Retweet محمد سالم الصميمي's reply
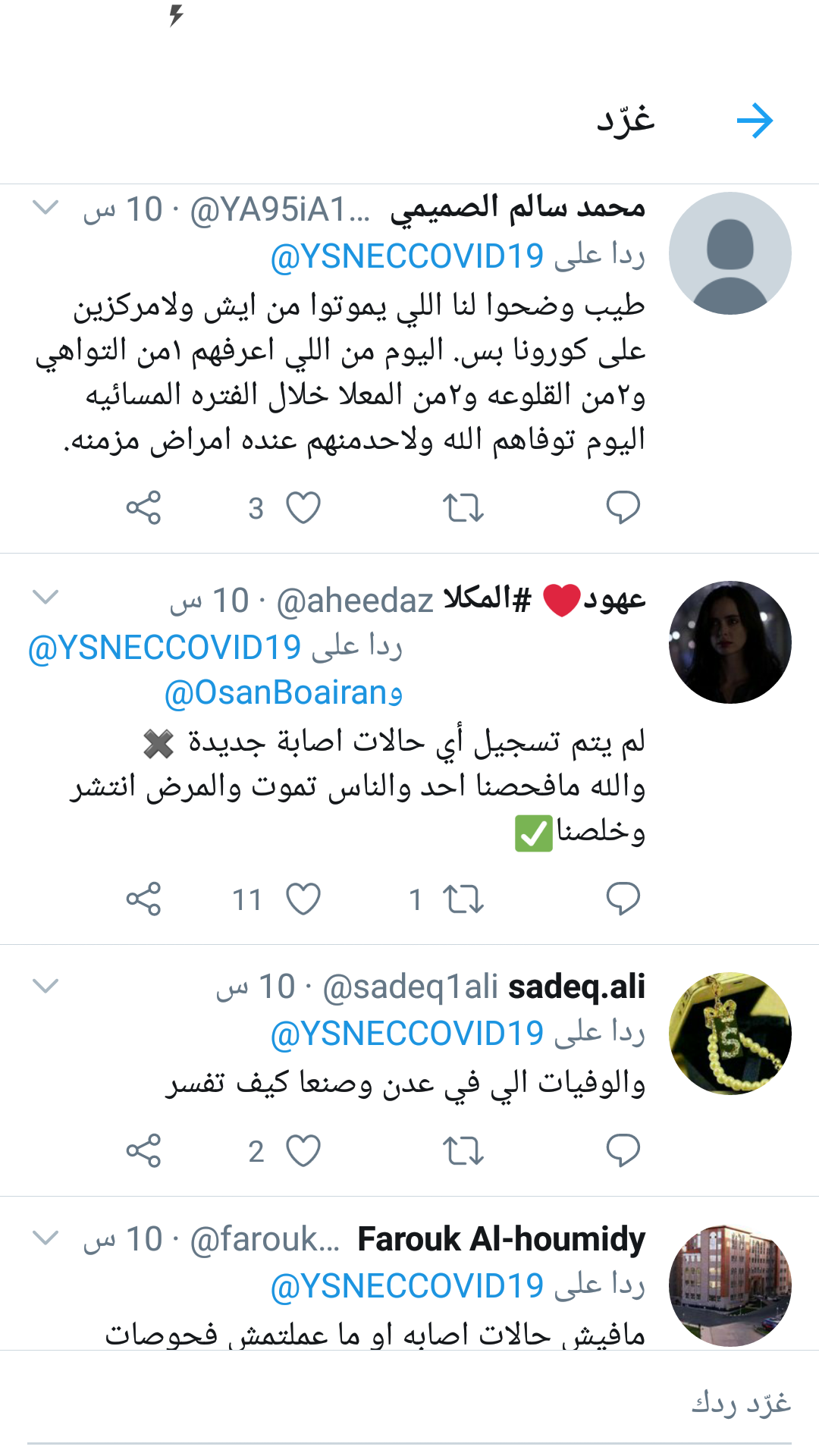 [x=463, y=508]
